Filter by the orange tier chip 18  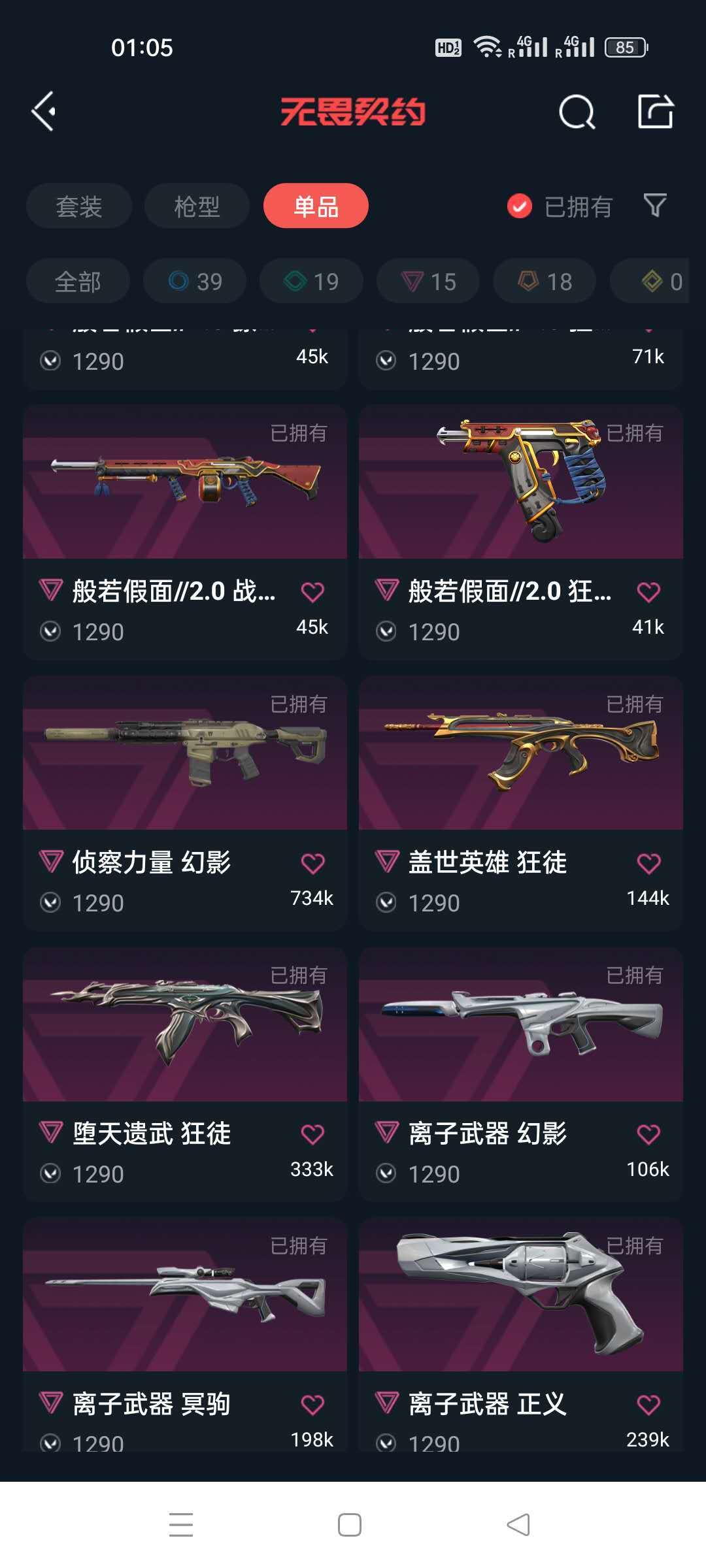tap(545, 281)
